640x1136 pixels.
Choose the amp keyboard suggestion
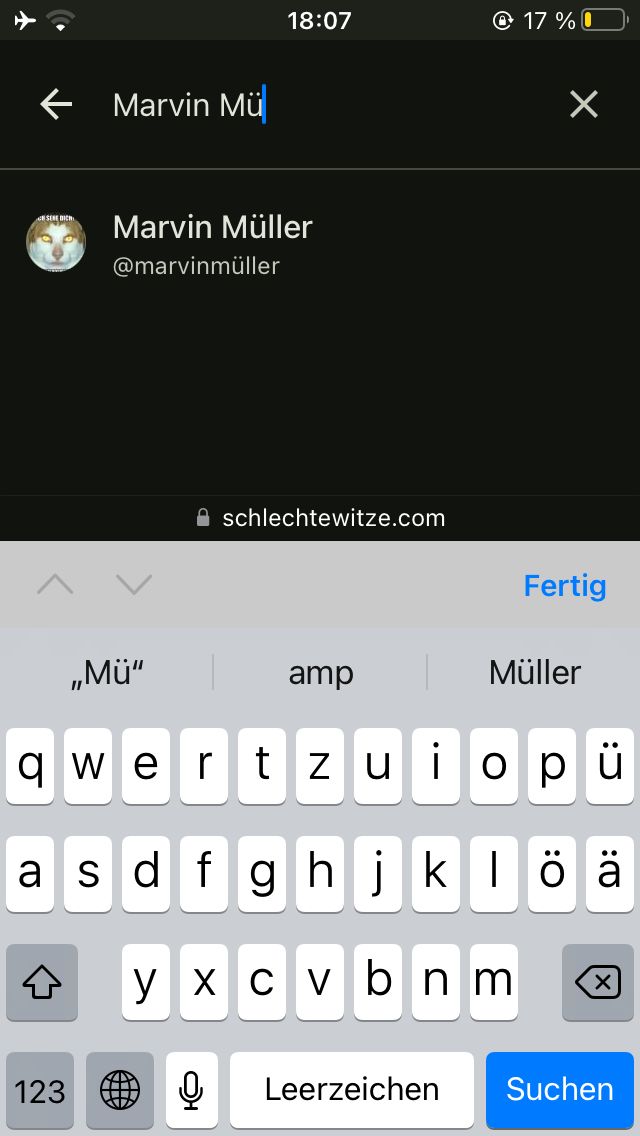[320, 673]
